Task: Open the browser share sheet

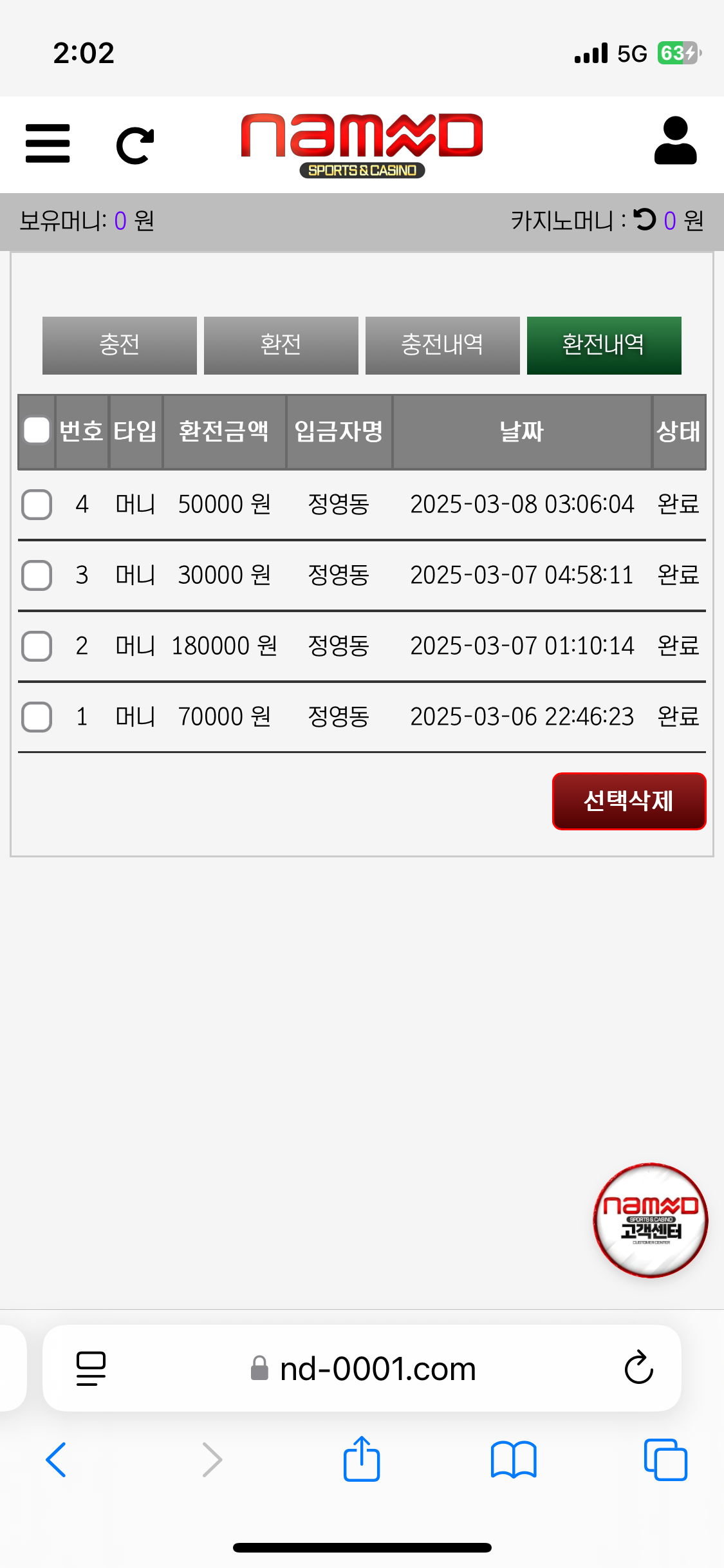Action: click(362, 1459)
